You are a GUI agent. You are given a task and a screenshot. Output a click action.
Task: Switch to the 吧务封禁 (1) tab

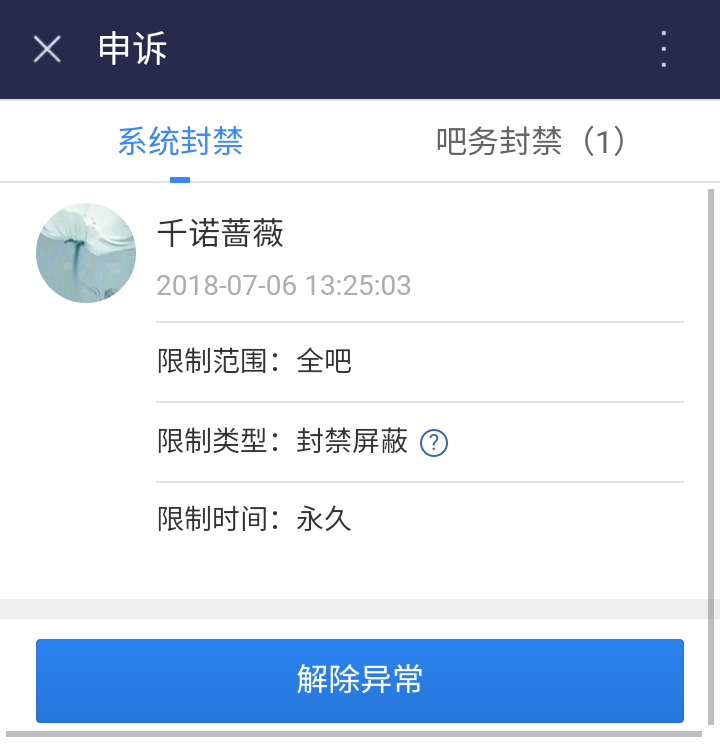[x=531, y=141]
